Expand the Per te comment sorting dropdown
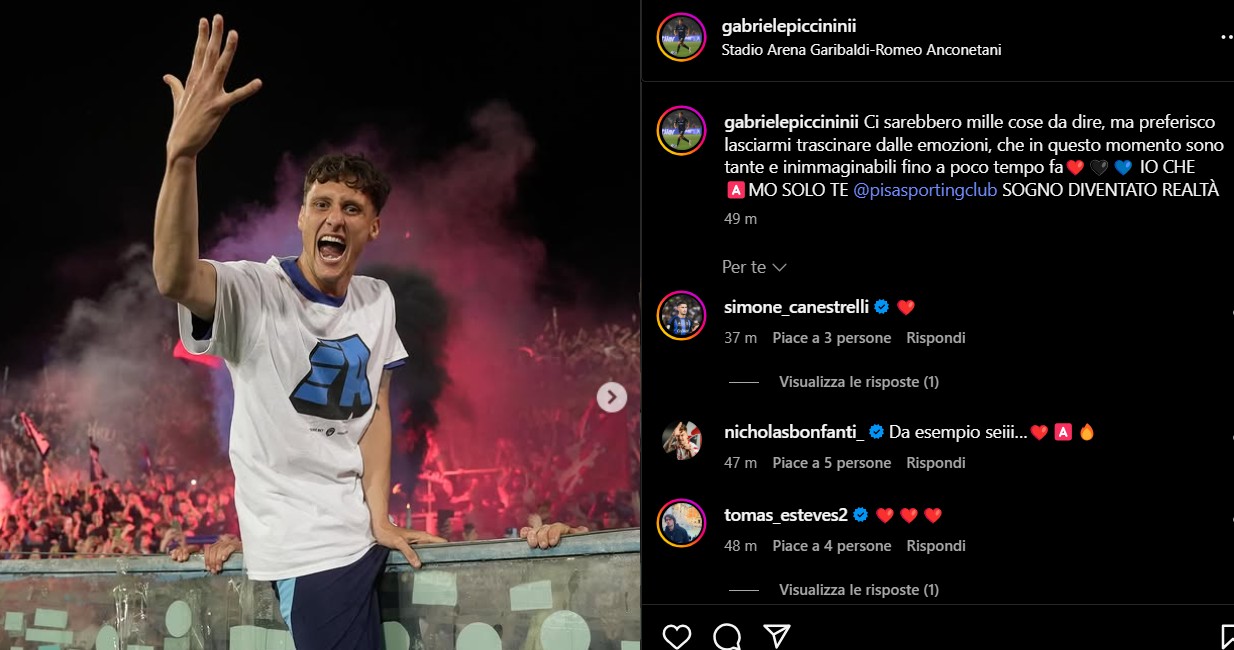 (x=754, y=267)
